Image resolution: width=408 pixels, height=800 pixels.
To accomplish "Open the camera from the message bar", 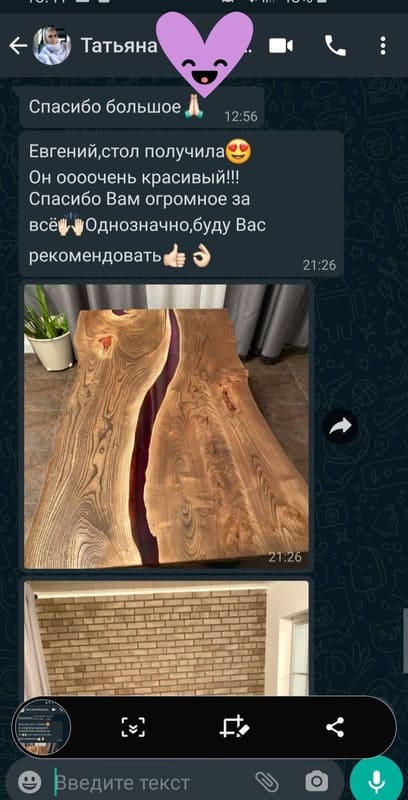I will [316, 782].
